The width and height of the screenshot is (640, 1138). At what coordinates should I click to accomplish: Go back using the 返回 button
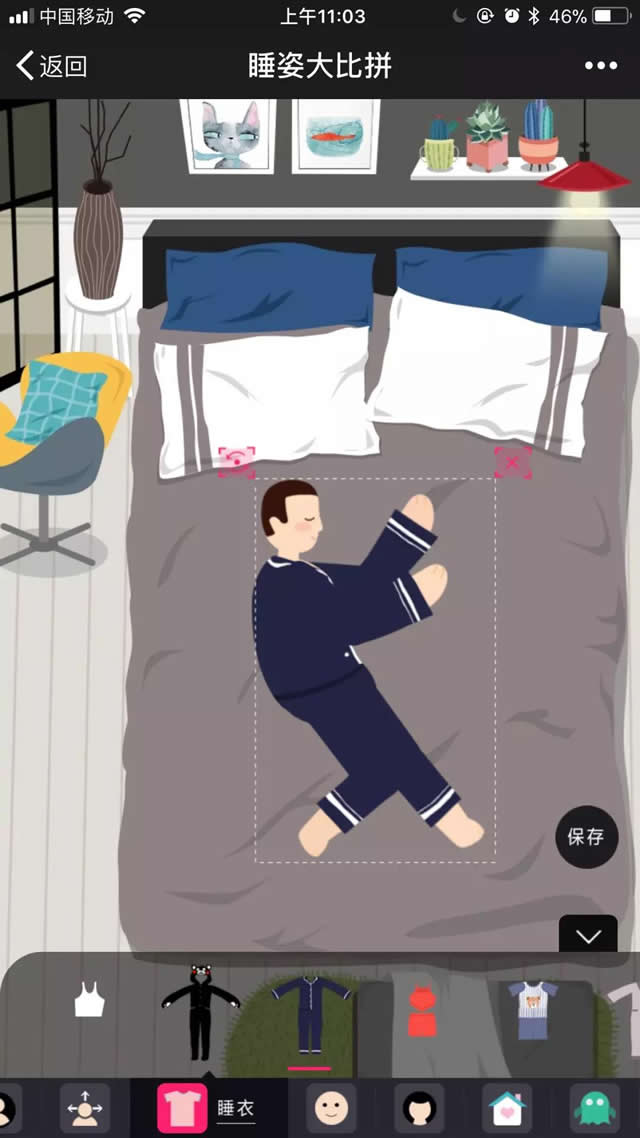[x=52, y=66]
